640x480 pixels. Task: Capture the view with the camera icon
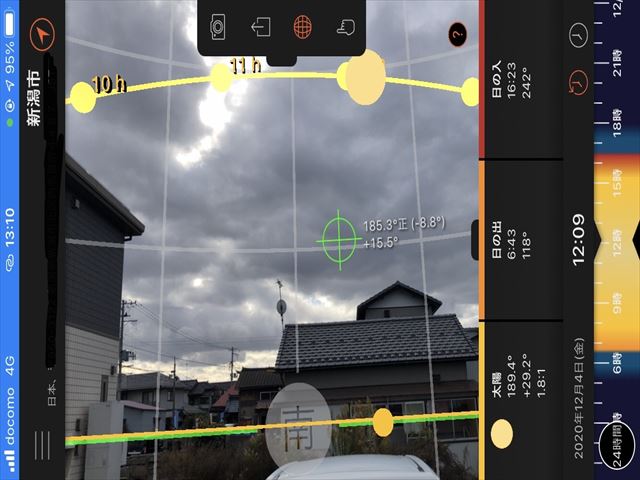(218, 28)
